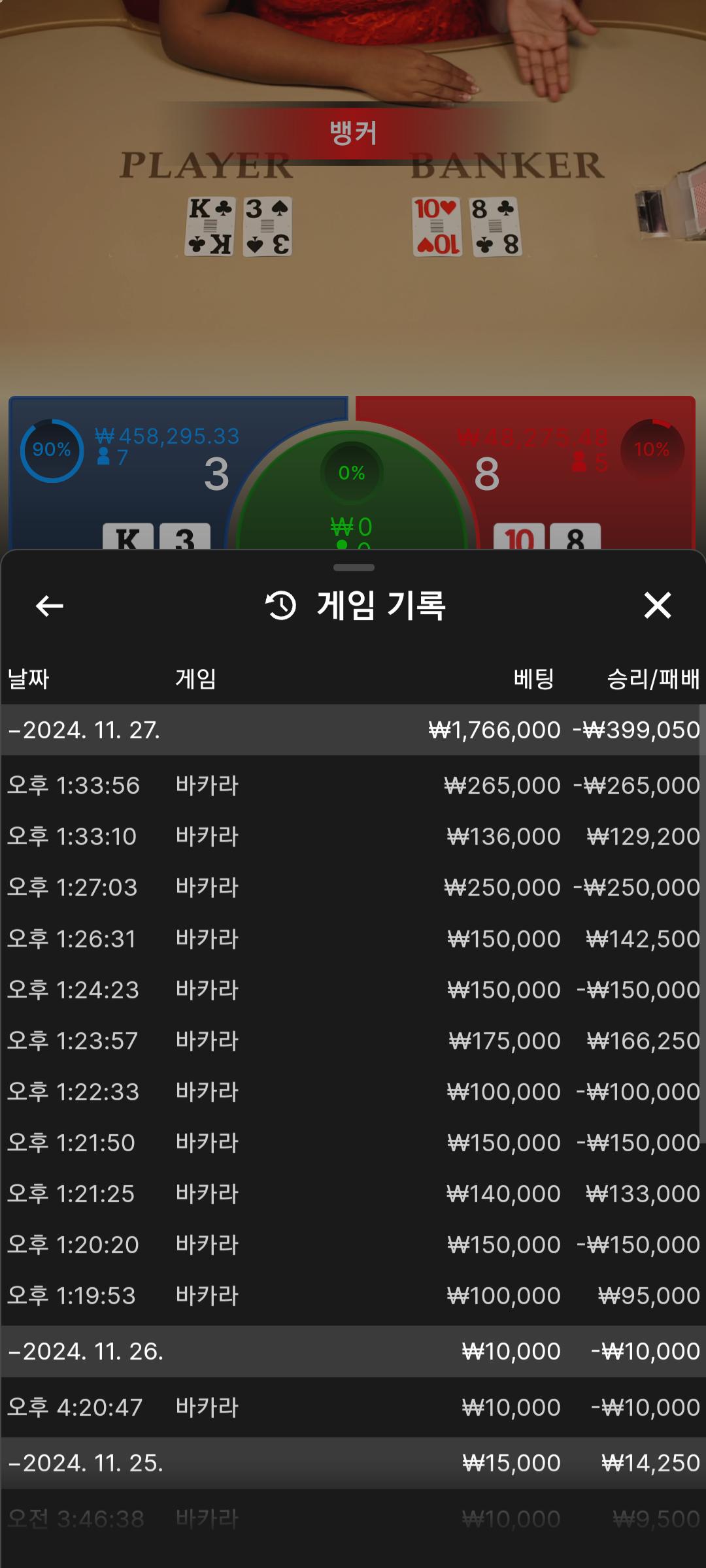Open the 오후 1:33:56 baccarat record
706x1568 pixels.
click(x=353, y=785)
